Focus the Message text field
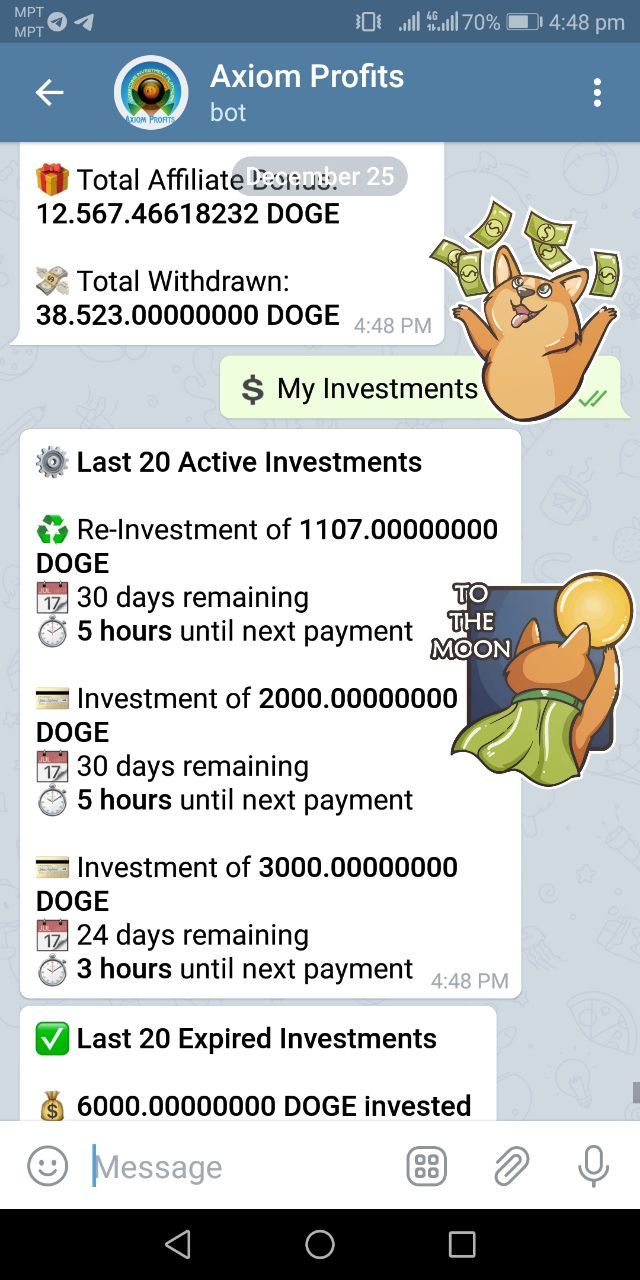Screen dimensions: 640x1280 tap(240, 1166)
